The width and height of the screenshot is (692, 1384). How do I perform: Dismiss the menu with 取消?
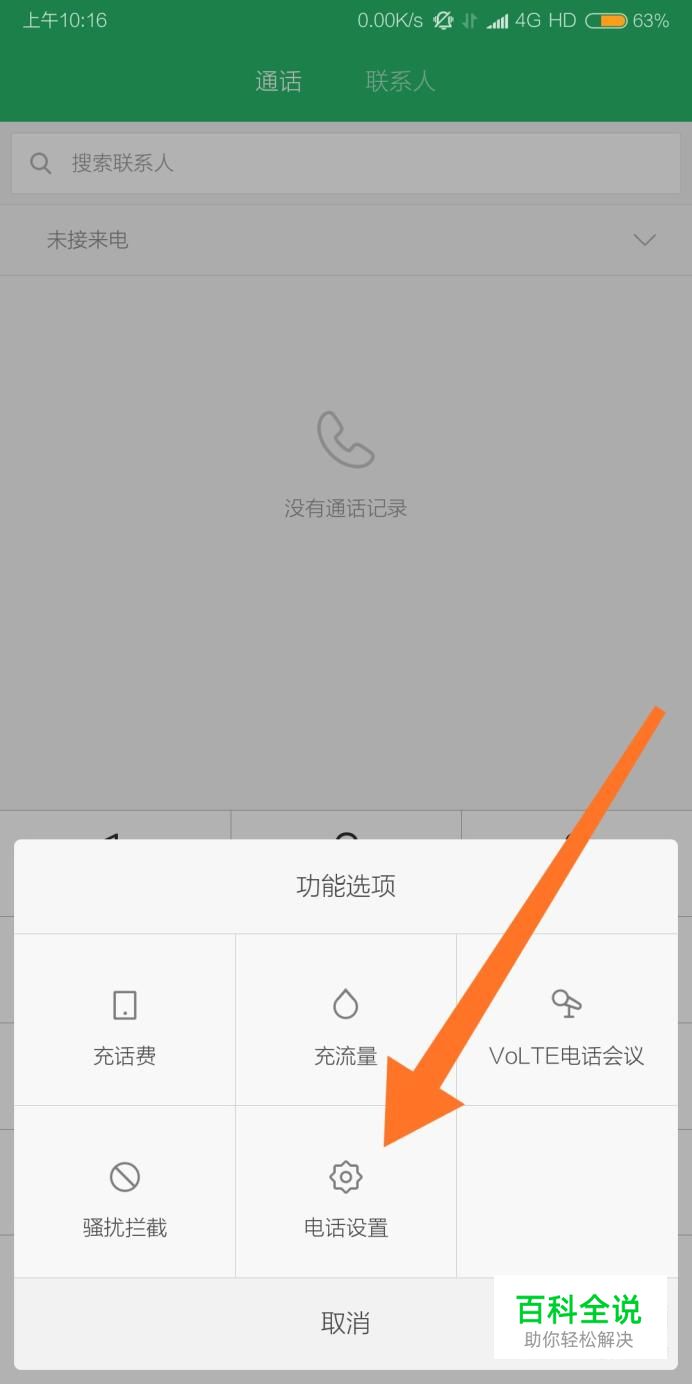point(346,1323)
